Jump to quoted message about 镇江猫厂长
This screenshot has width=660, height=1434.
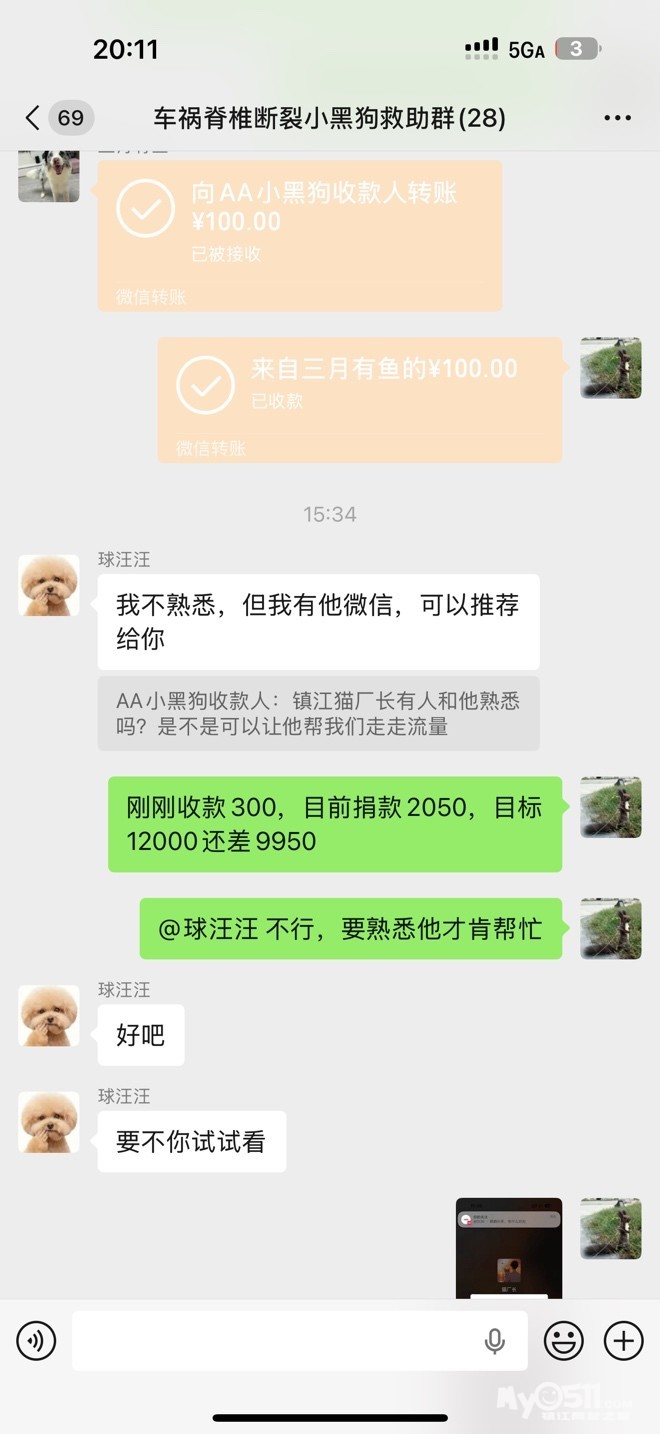click(x=318, y=713)
